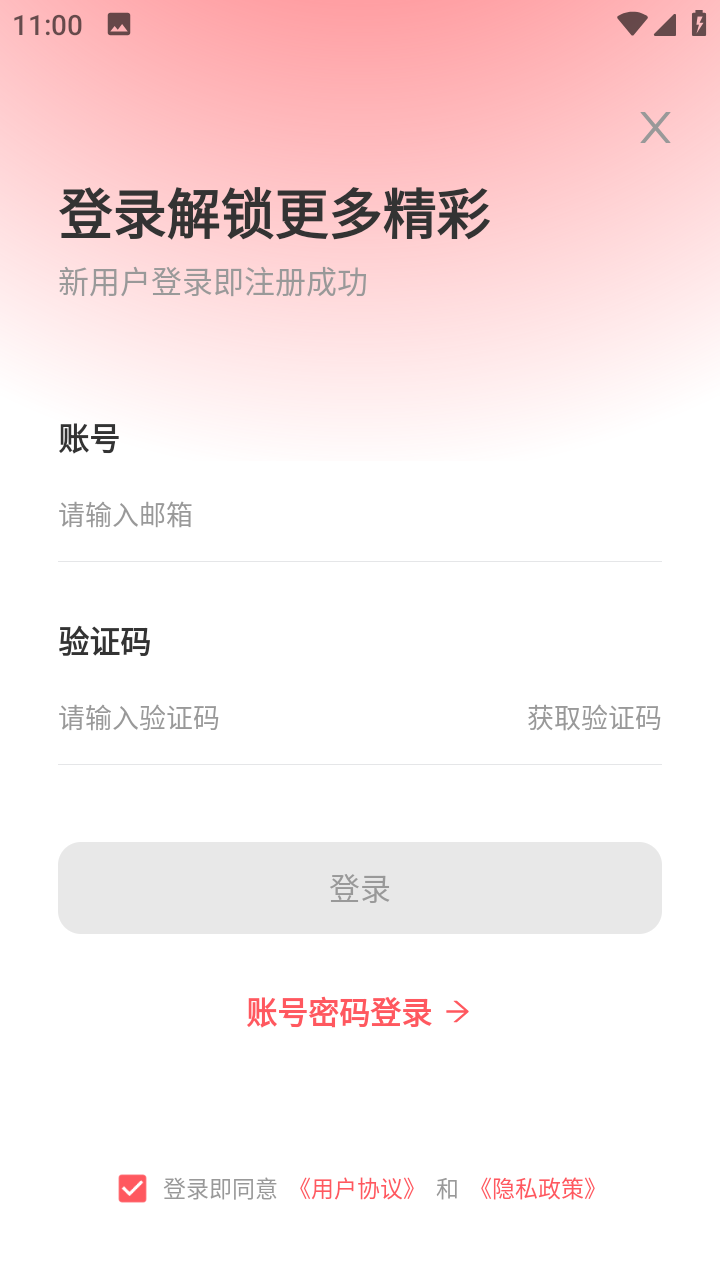Tap the 验证码 field label

[x=104, y=643]
